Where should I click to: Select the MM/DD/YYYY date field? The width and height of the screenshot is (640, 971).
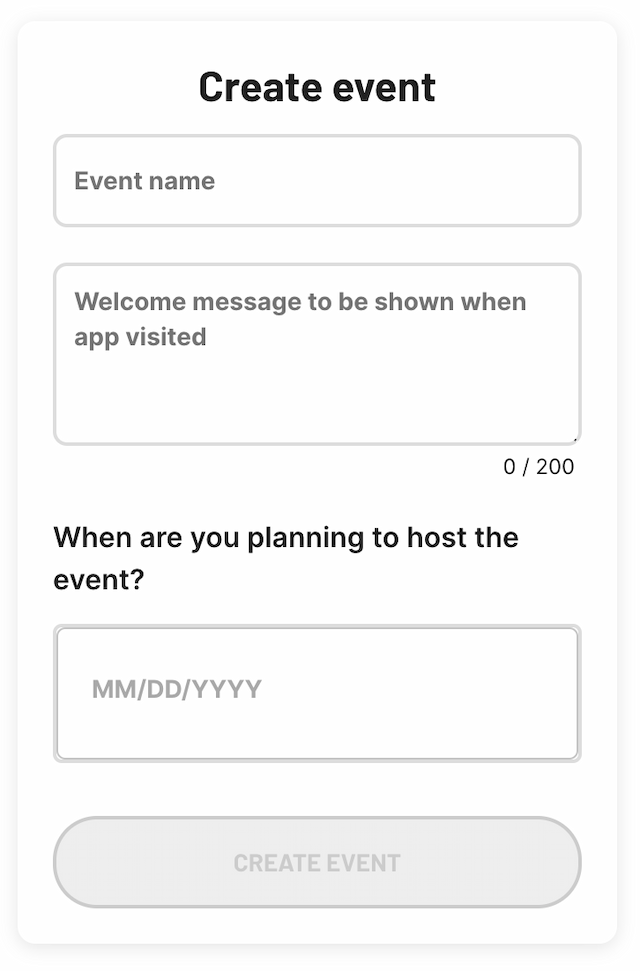tap(317, 692)
